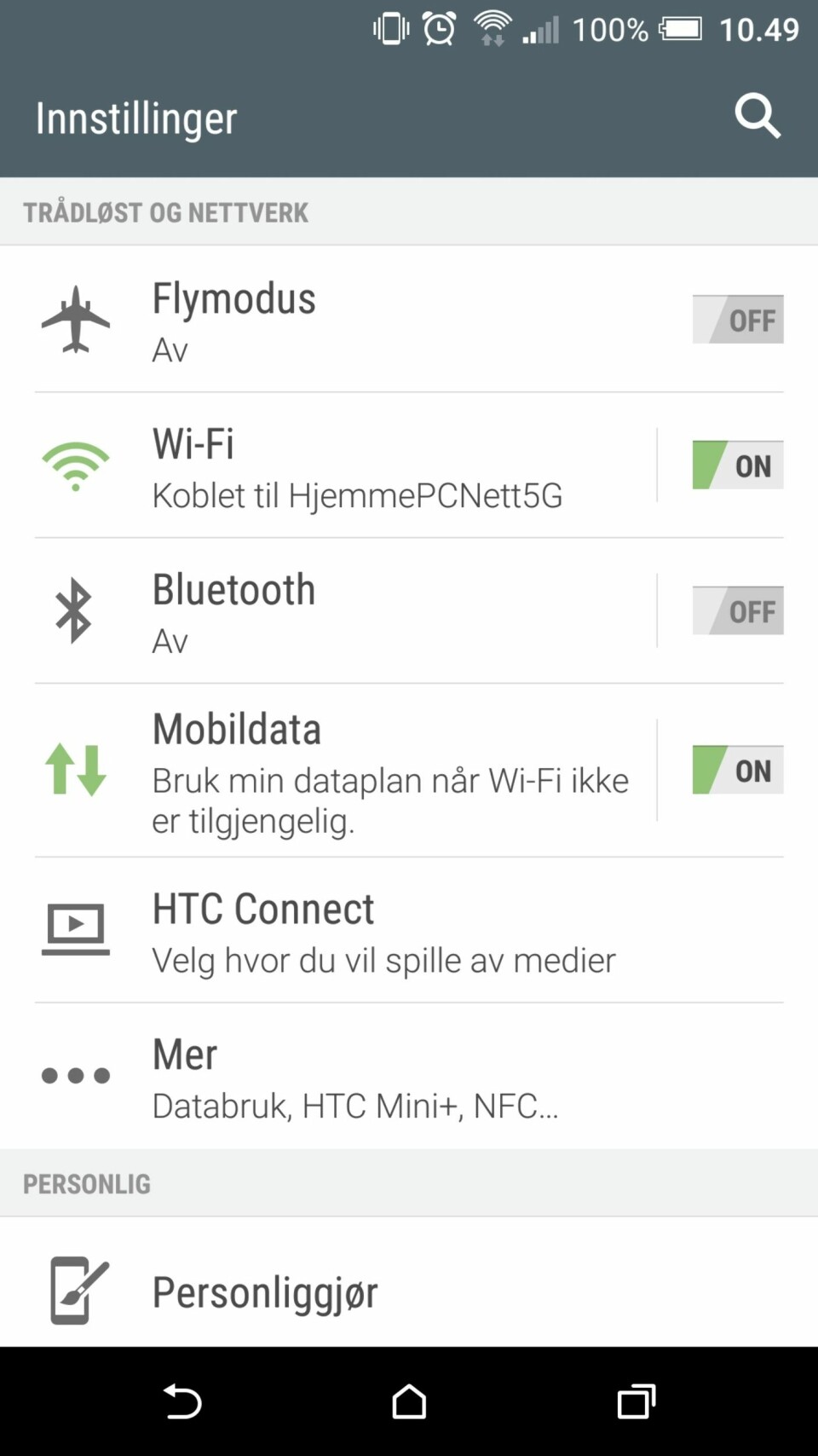Image resolution: width=818 pixels, height=1456 pixels.
Task: Open Personliggjør under Personlig
Action: point(341,1291)
